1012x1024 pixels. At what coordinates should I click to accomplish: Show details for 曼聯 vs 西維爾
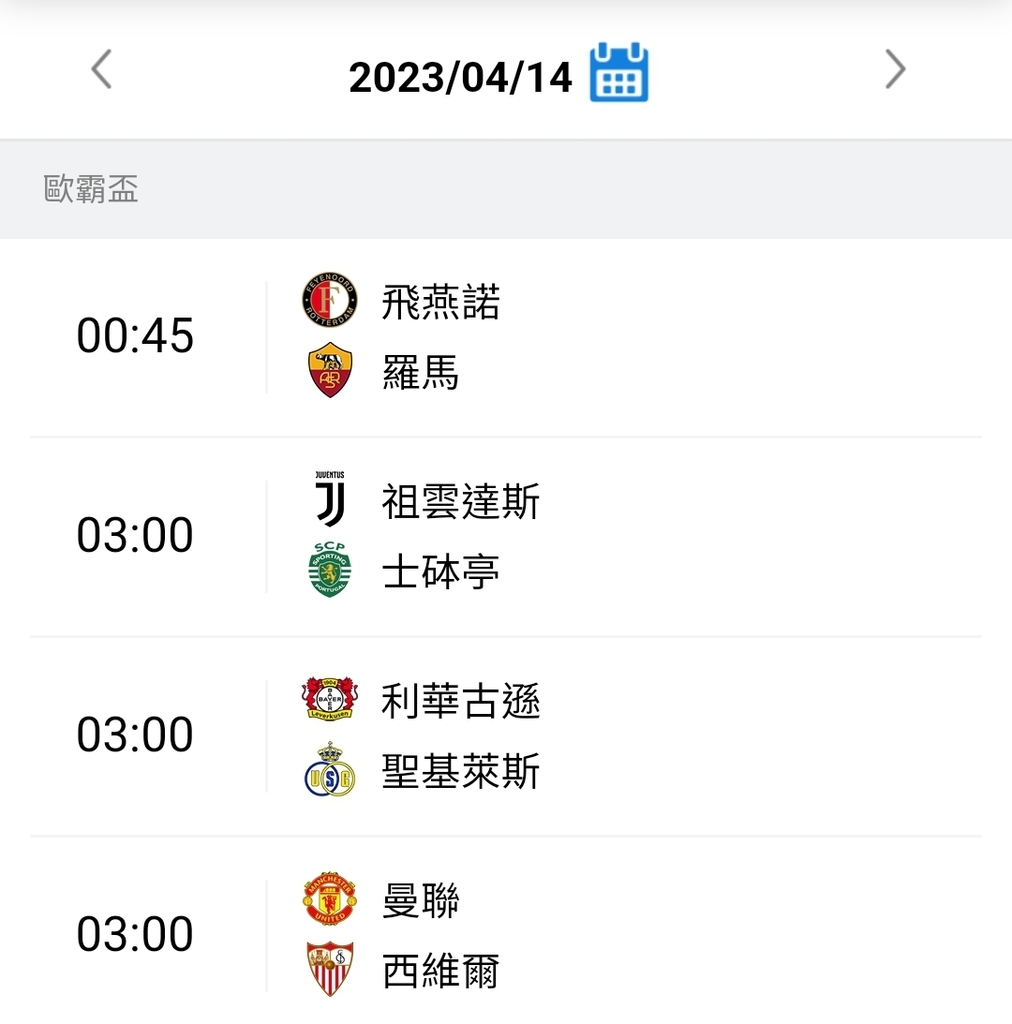505,935
